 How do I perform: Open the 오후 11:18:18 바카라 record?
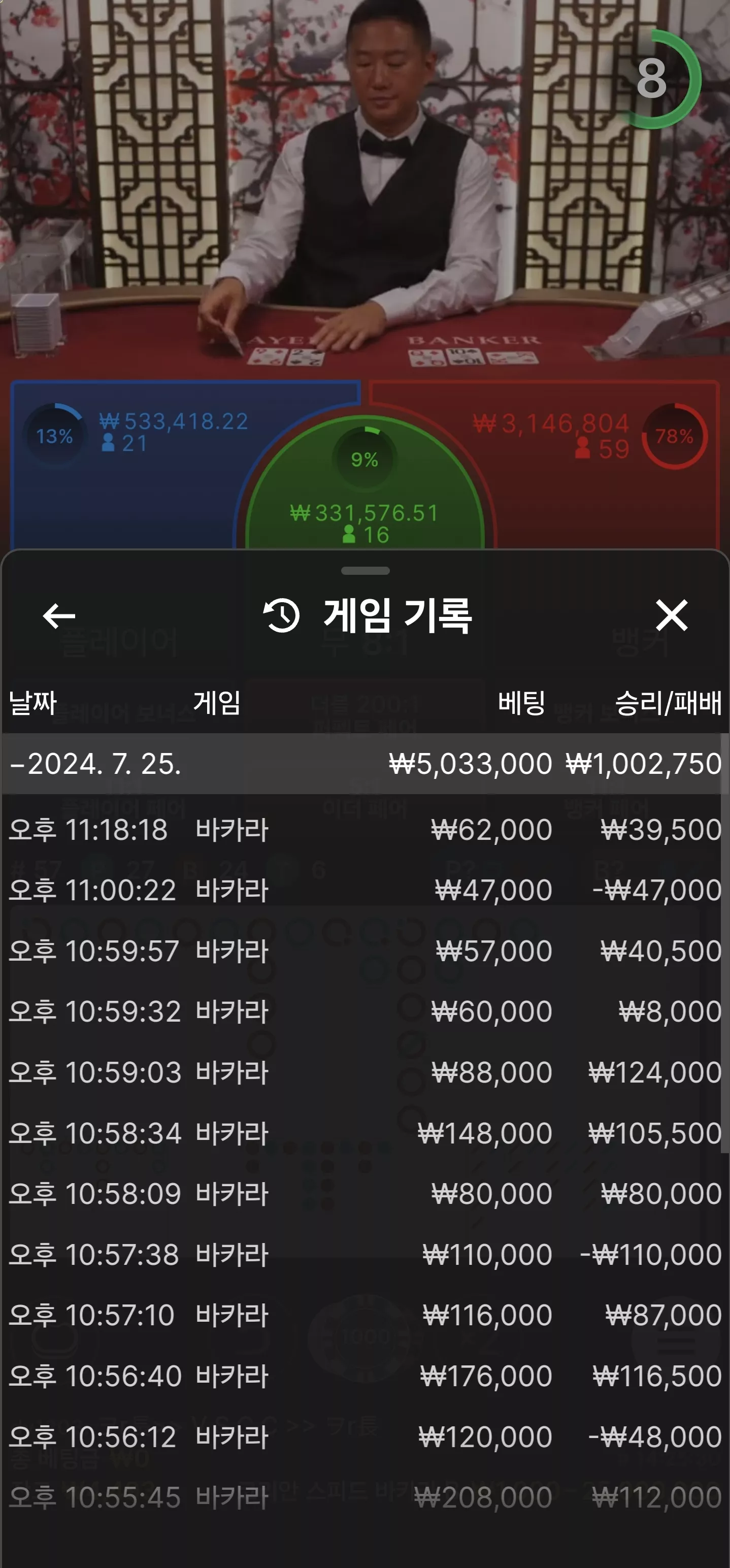tap(364, 830)
